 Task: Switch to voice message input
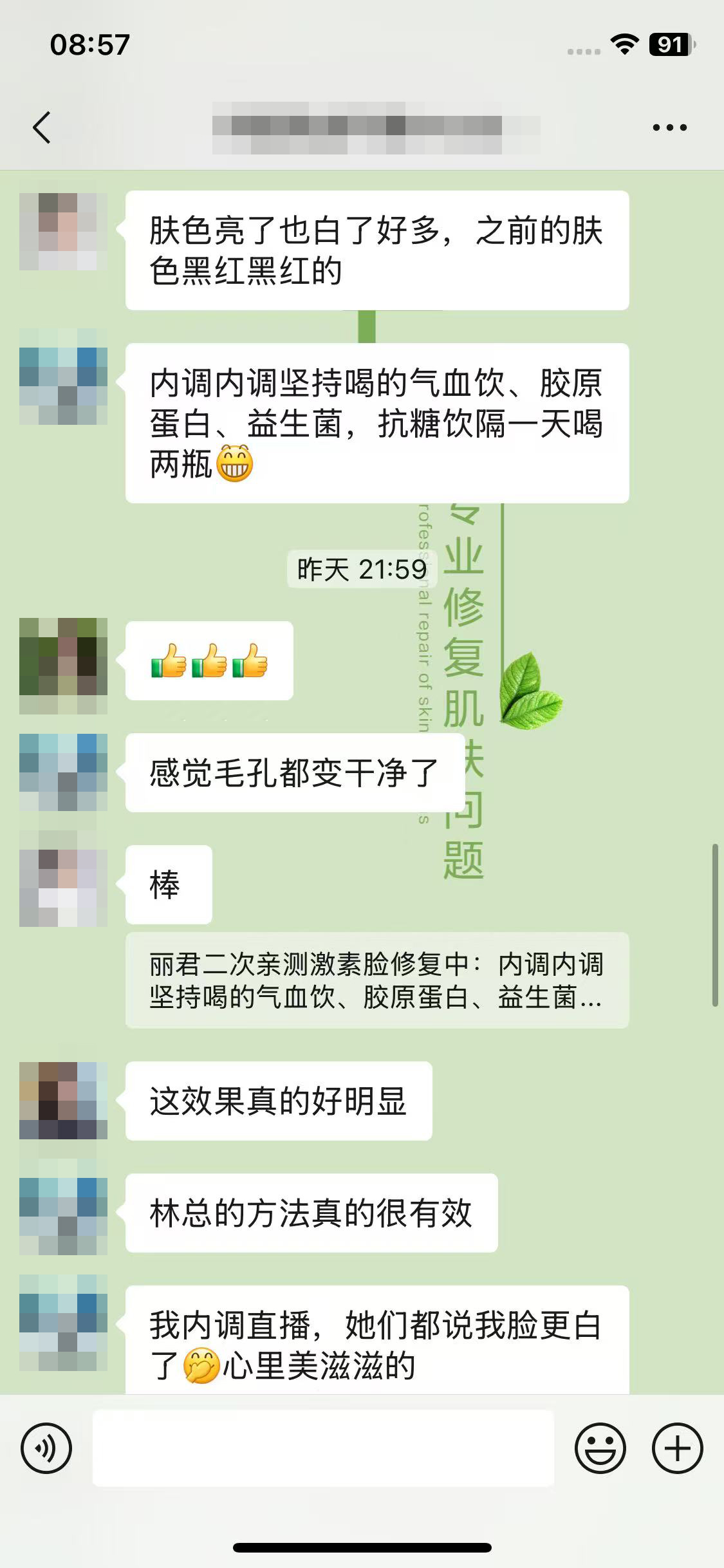[x=46, y=1448]
